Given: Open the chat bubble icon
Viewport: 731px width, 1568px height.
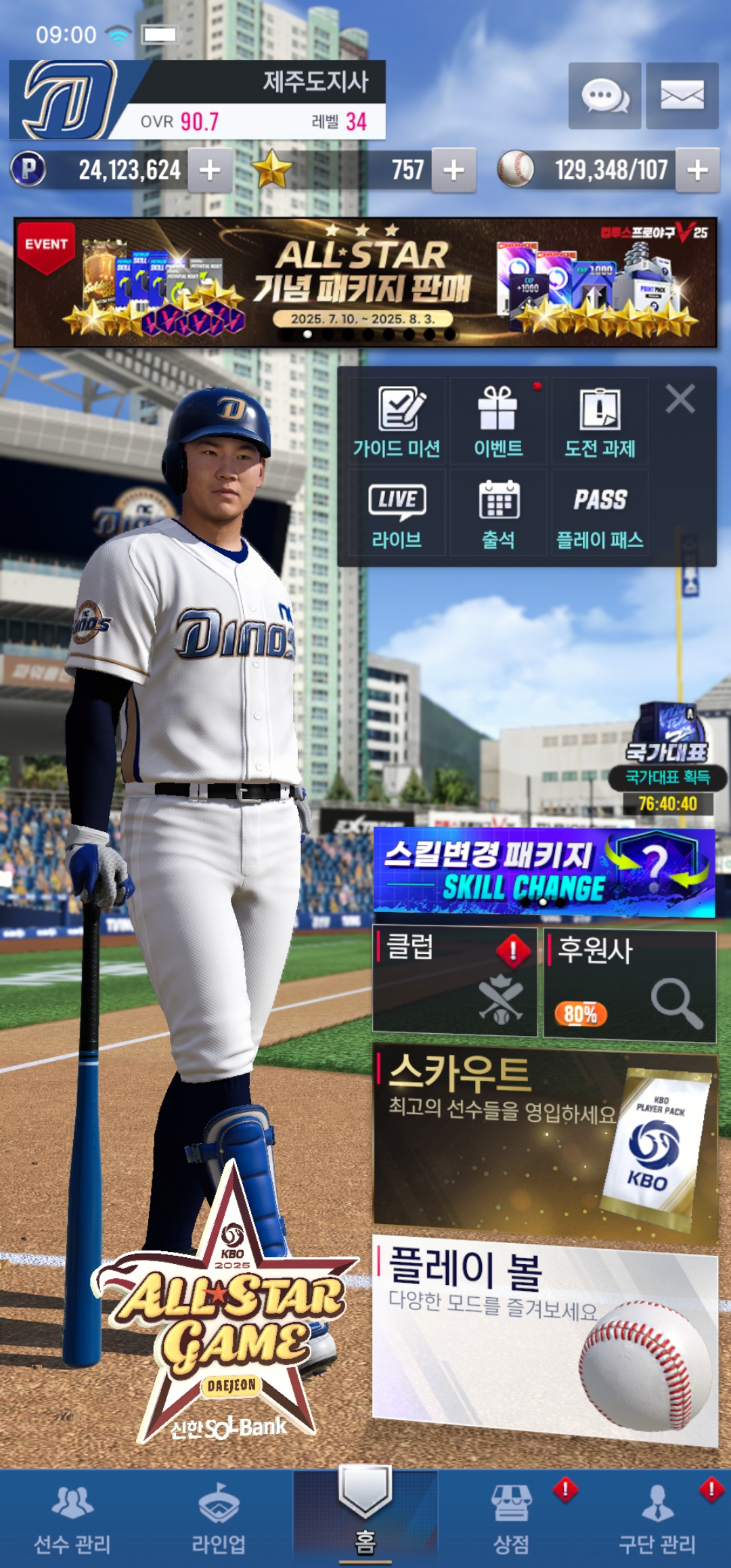Looking at the screenshot, I should 604,95.
